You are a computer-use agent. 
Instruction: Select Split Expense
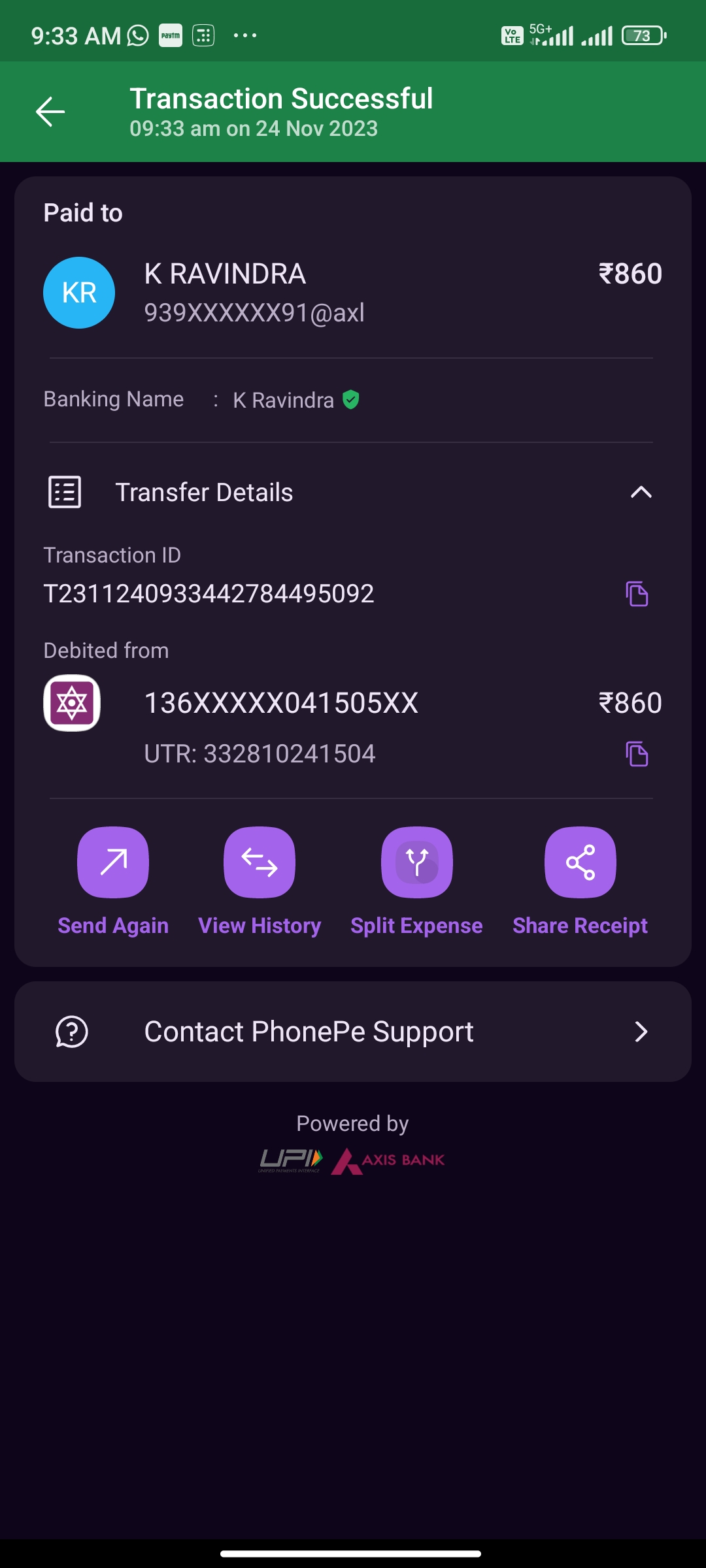coord(416,862)
